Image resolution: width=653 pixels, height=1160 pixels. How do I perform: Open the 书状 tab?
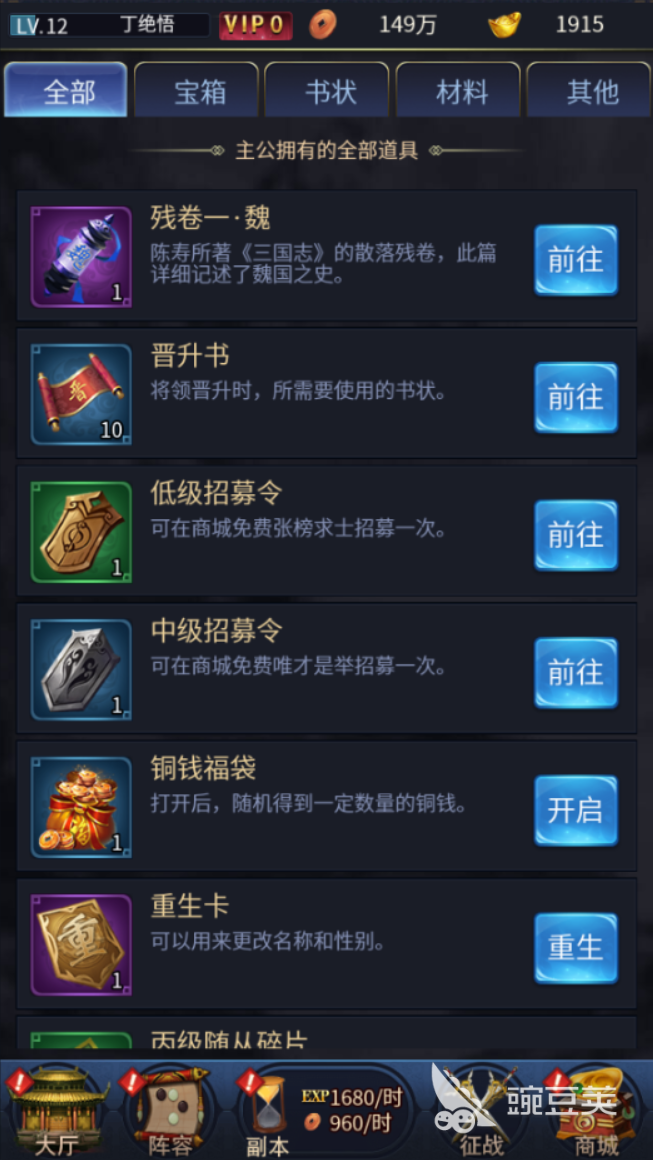click(x=329, y=92)
